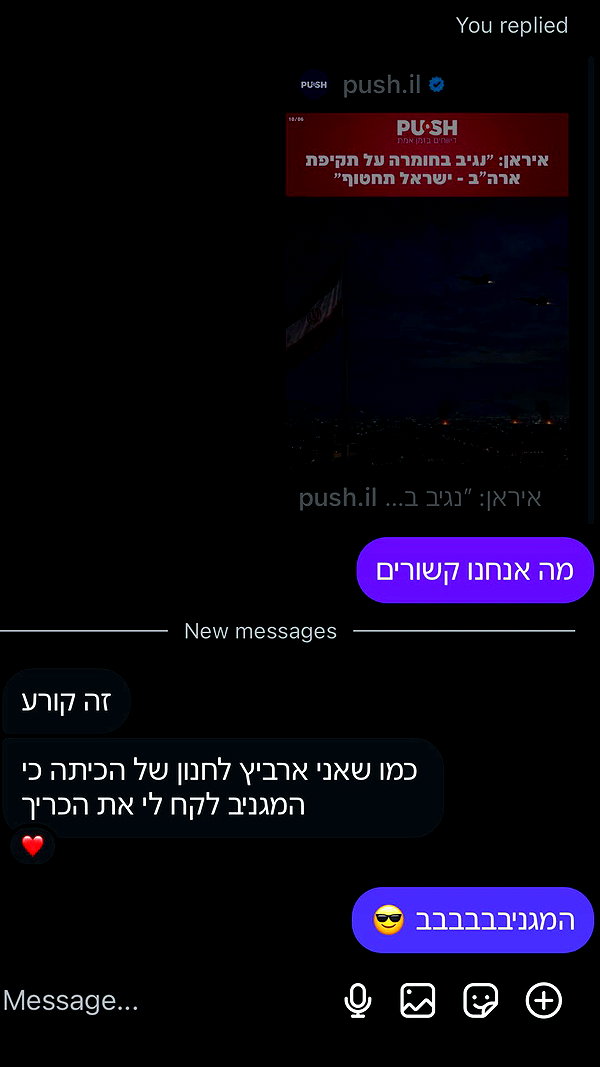The width and height of the screenshot is (600, 1067).
Task: View the heart reaction on the message
Action: 32,846
